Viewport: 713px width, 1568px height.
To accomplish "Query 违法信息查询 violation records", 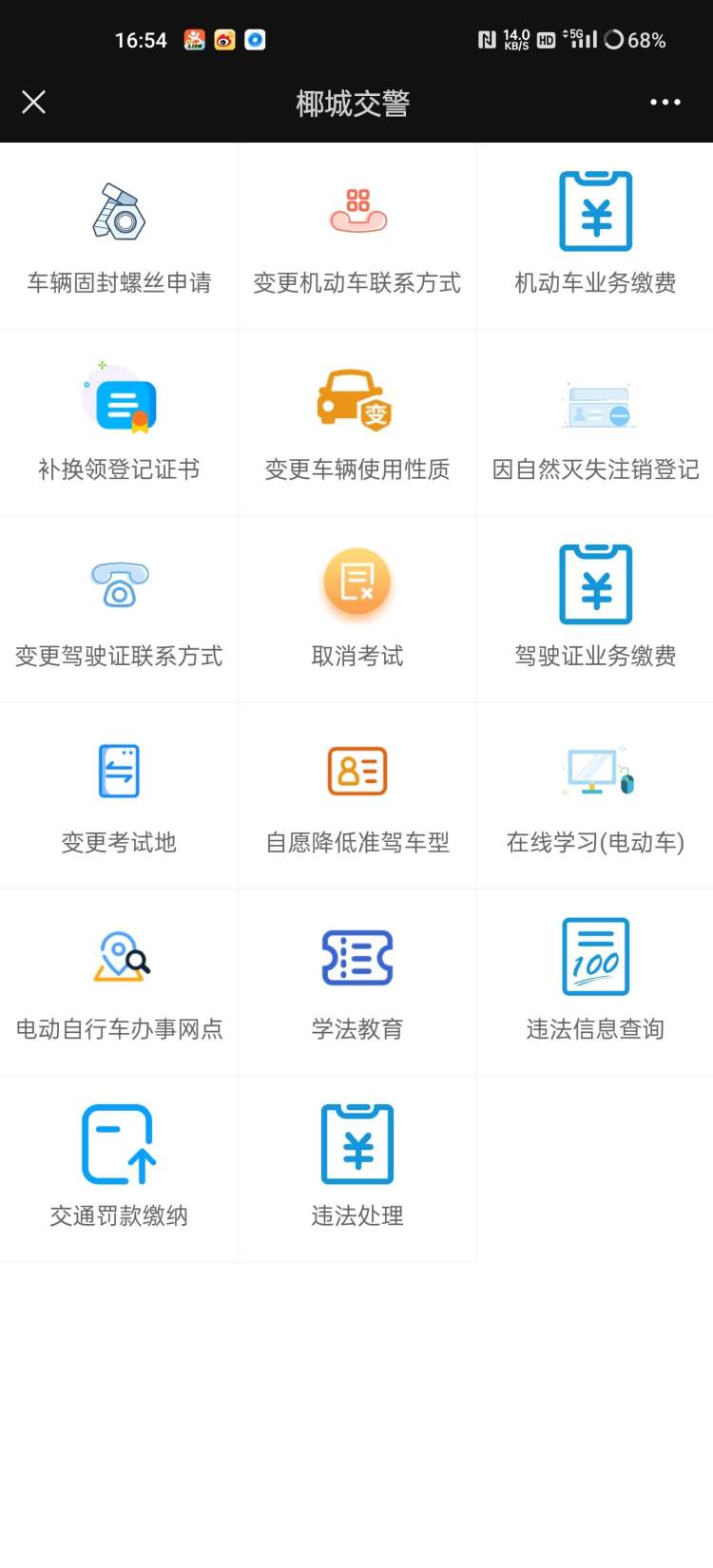I will coord(594,983).
